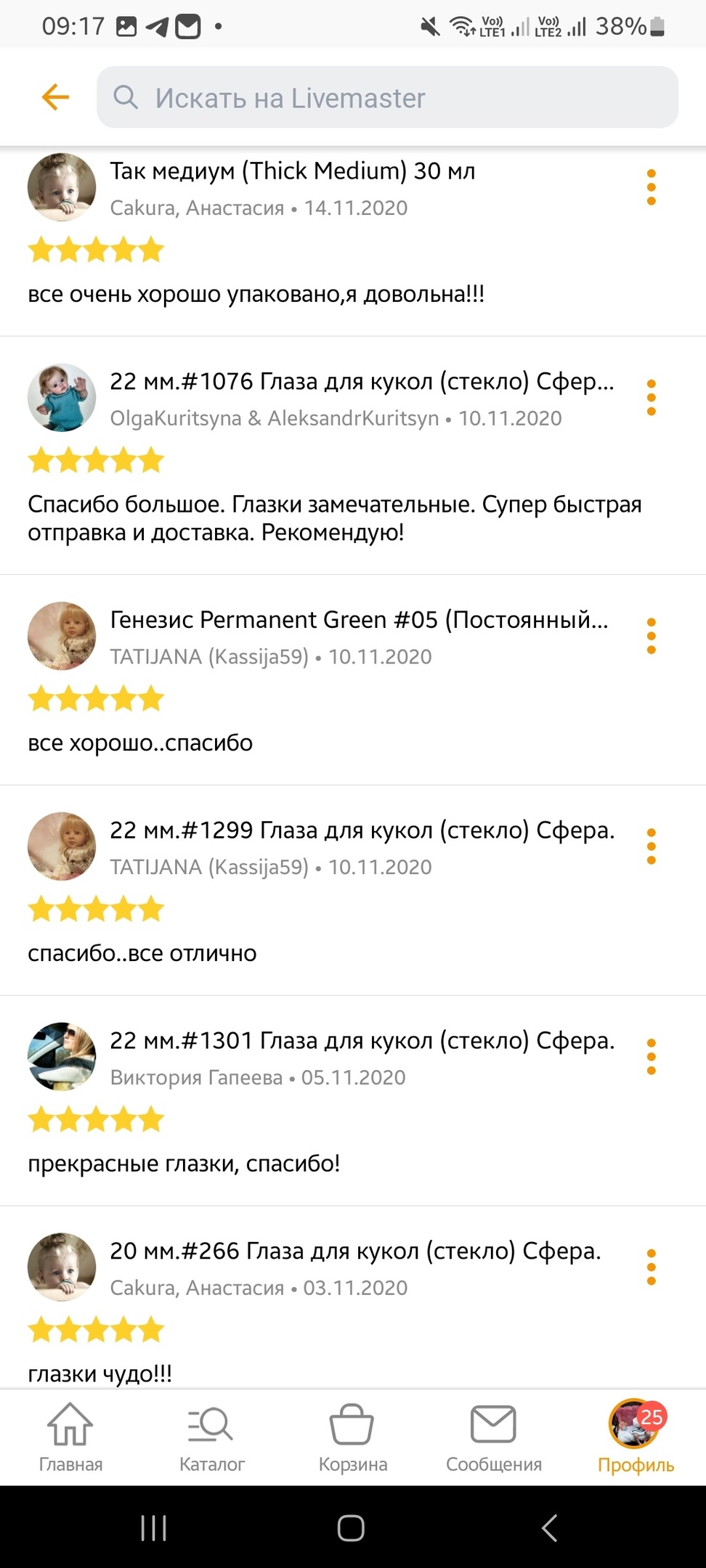
Task: Open the system recent apps button
Action: pyautogui.click(x=153, y=1527)
